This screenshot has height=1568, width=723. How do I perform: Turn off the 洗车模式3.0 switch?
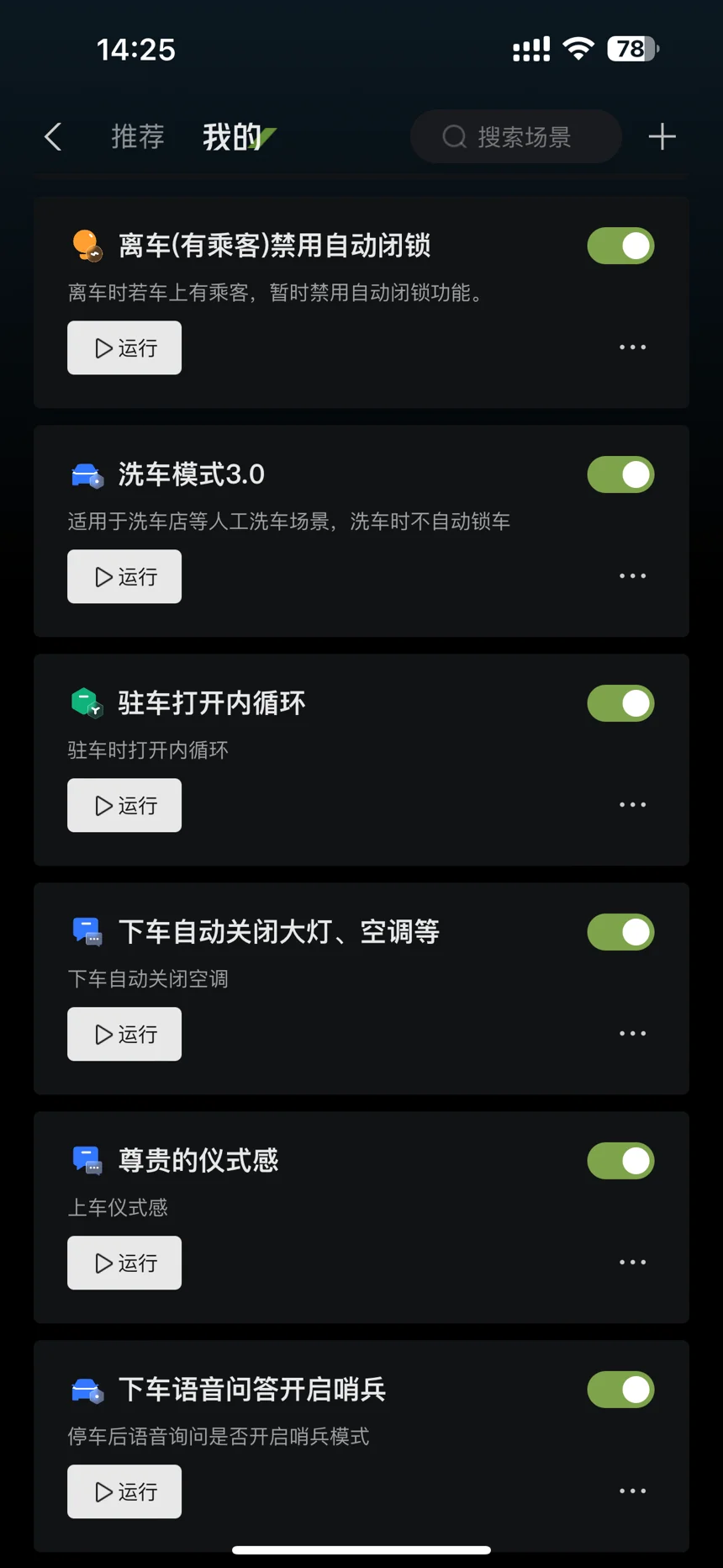point(620,475)
